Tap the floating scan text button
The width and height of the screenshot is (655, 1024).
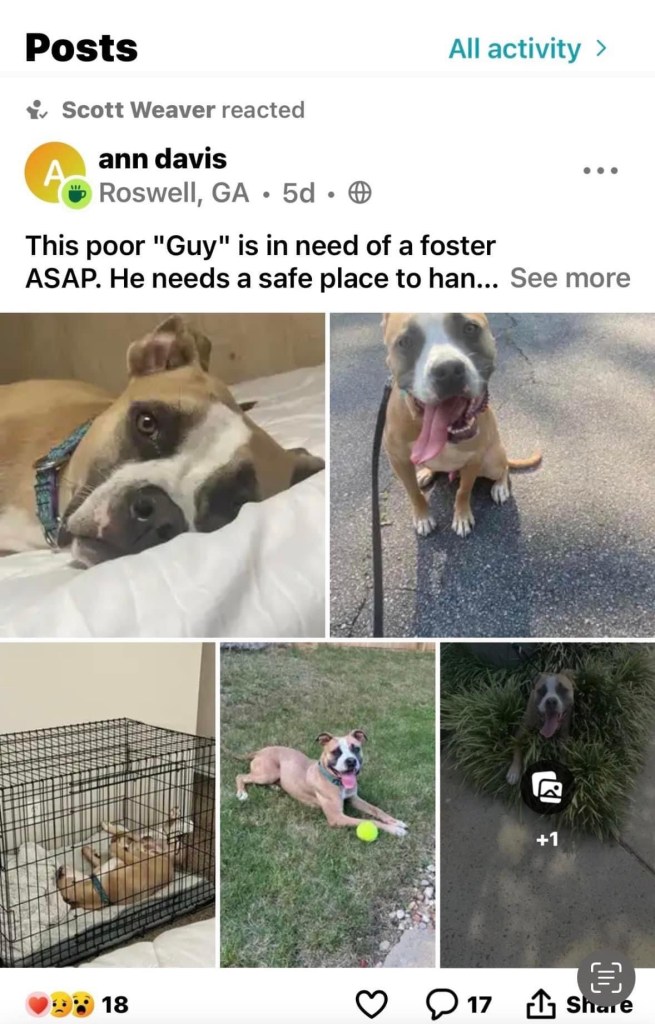pos(606,976)
